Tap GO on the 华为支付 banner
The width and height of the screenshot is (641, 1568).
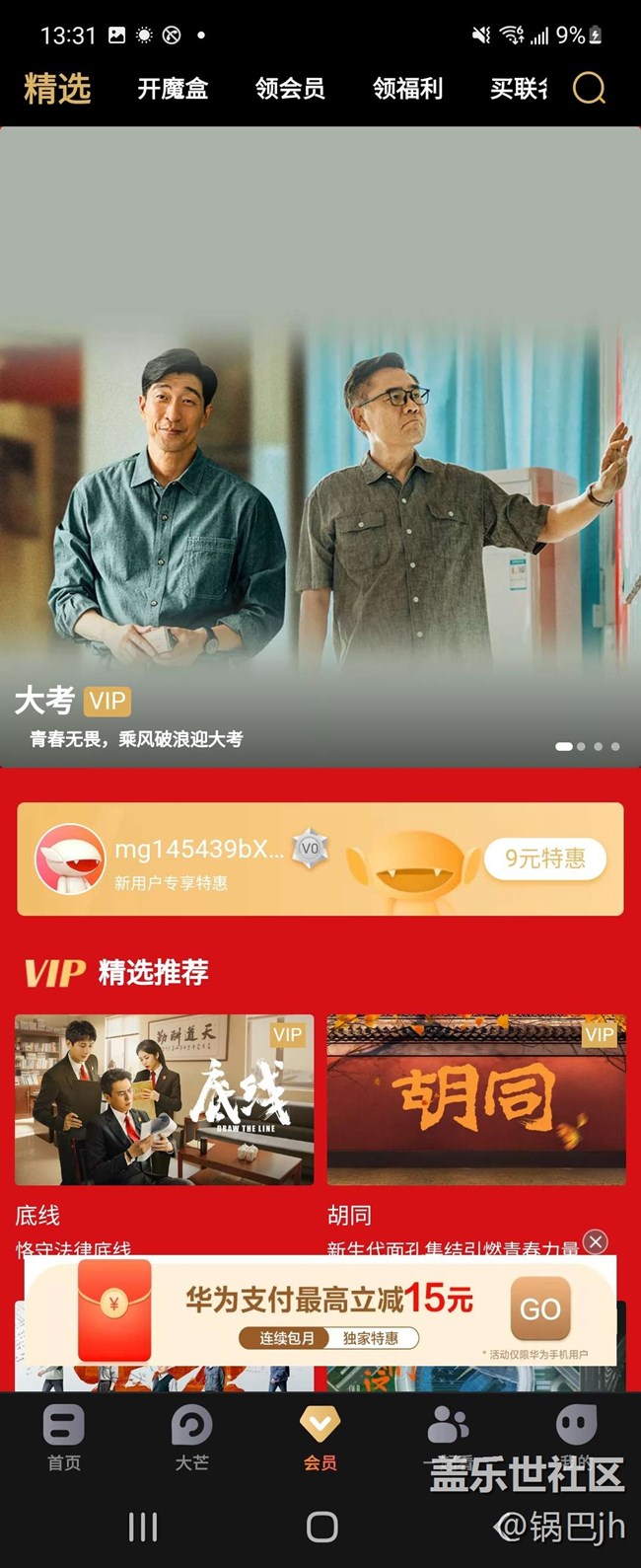[539, 1309]
